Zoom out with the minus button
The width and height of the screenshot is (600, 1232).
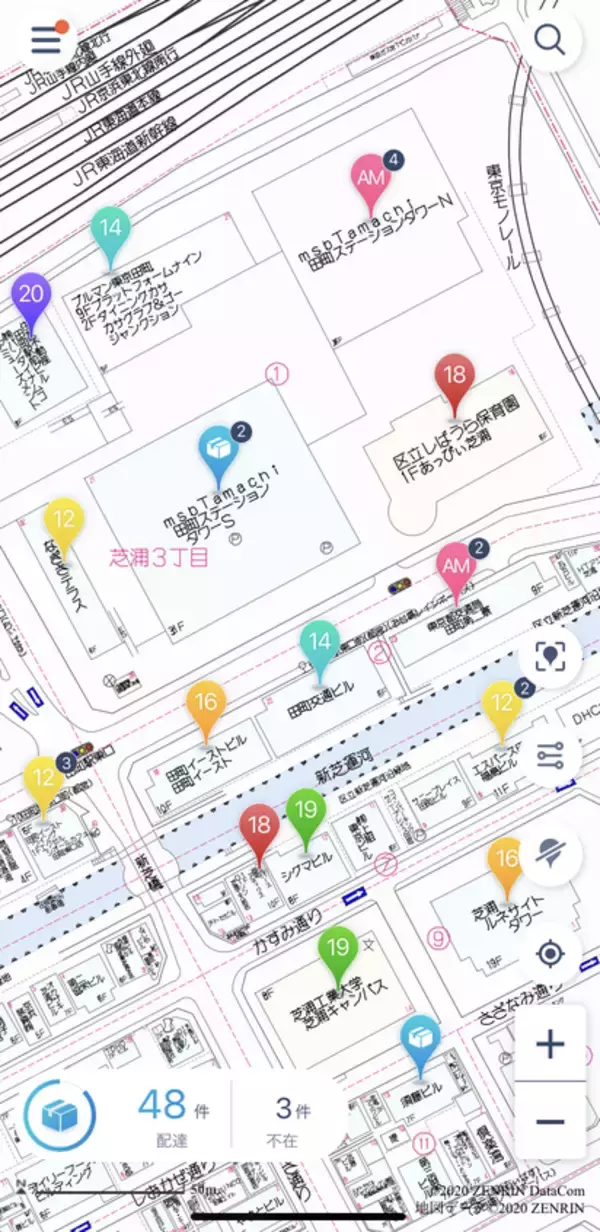point(550,1121)
